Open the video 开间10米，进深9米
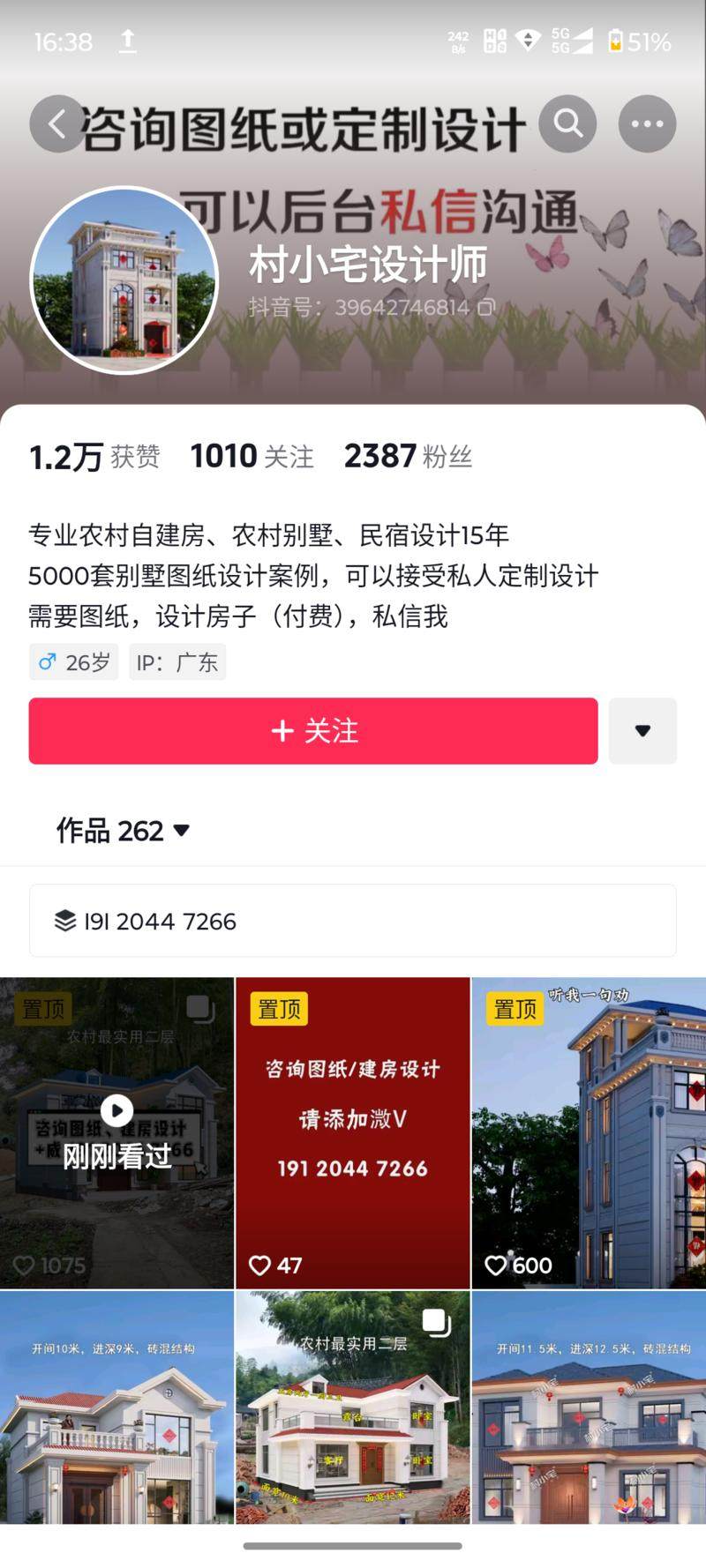The height and width of the screenshot is (1568, 706). (116, 1407)
